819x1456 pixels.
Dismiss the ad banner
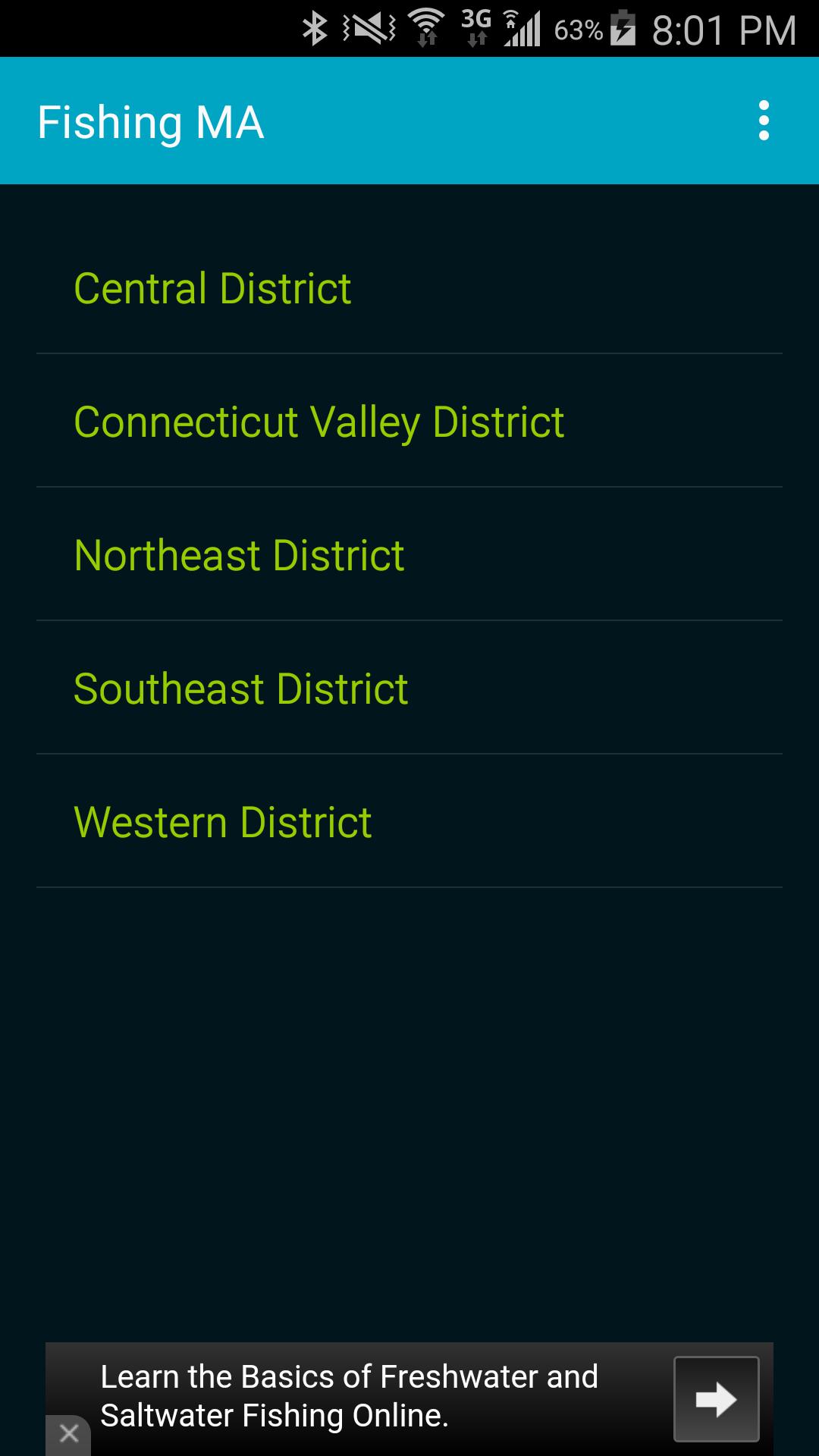[x=69, y=1433]
